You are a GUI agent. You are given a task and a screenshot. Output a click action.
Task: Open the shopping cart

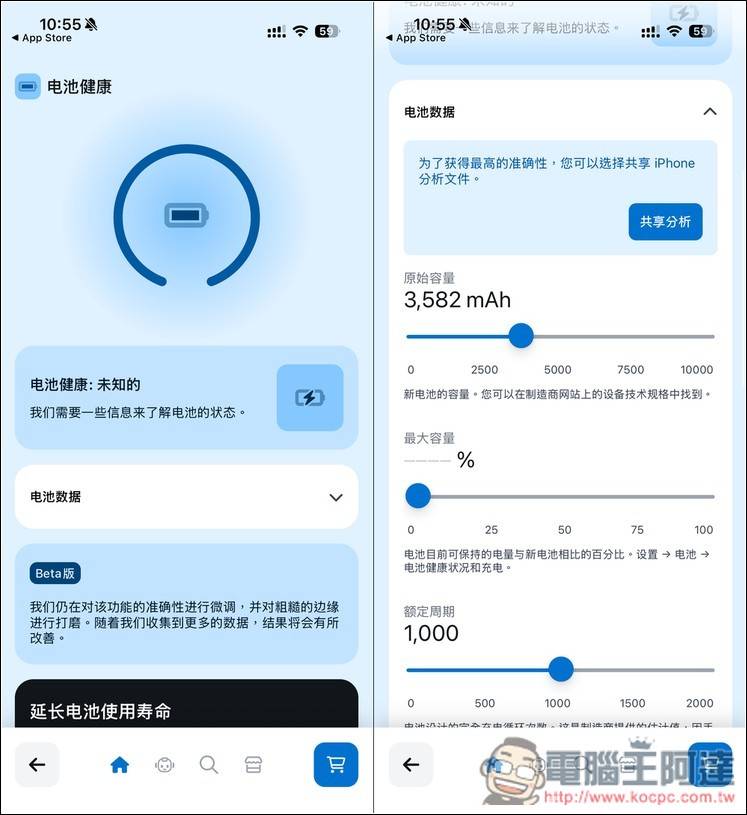(335, 764)
